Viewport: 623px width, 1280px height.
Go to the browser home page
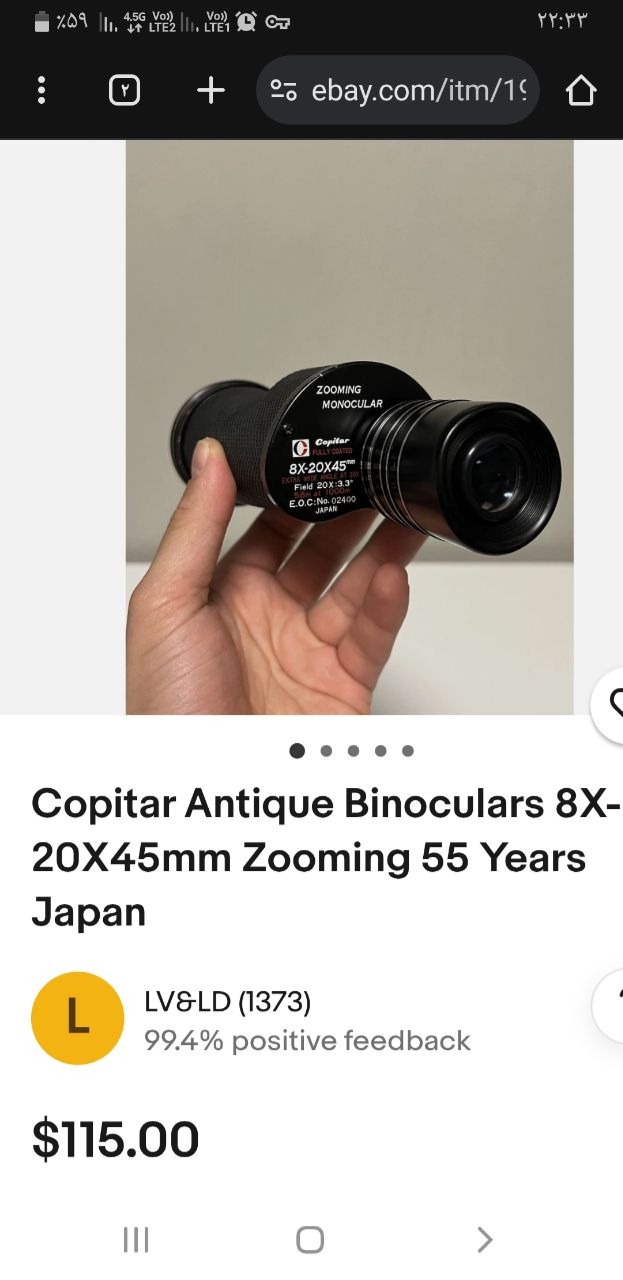[580, 91]
